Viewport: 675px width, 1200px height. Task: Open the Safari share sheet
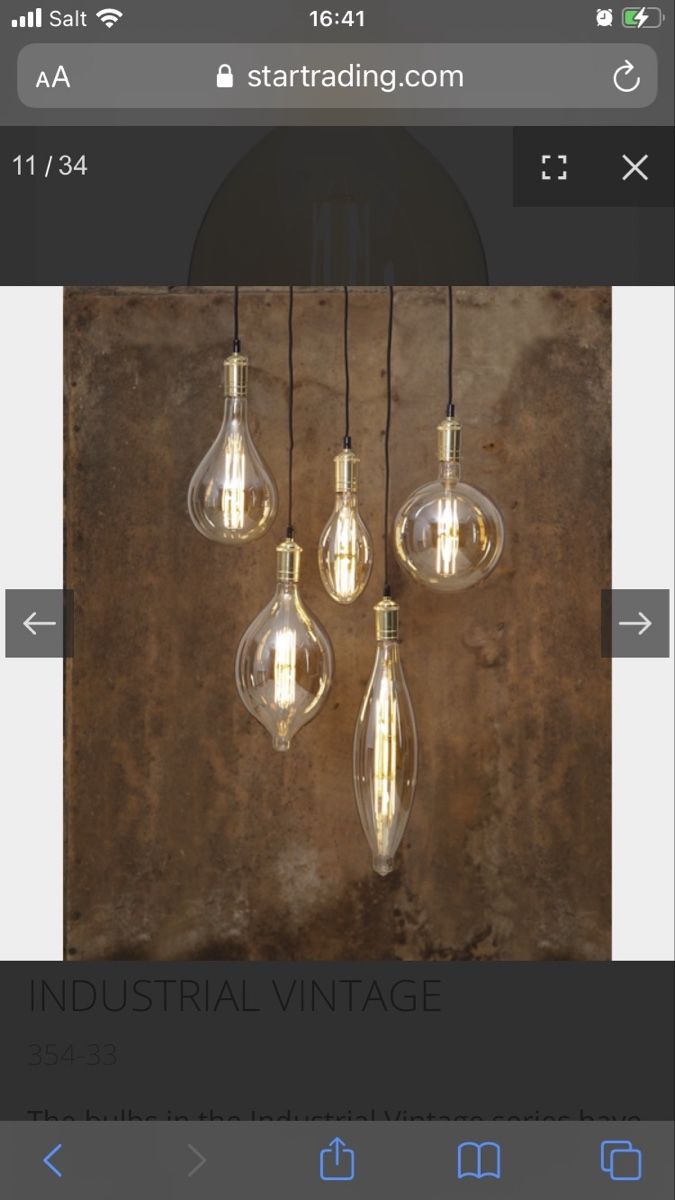click(x=337, y=1159)
